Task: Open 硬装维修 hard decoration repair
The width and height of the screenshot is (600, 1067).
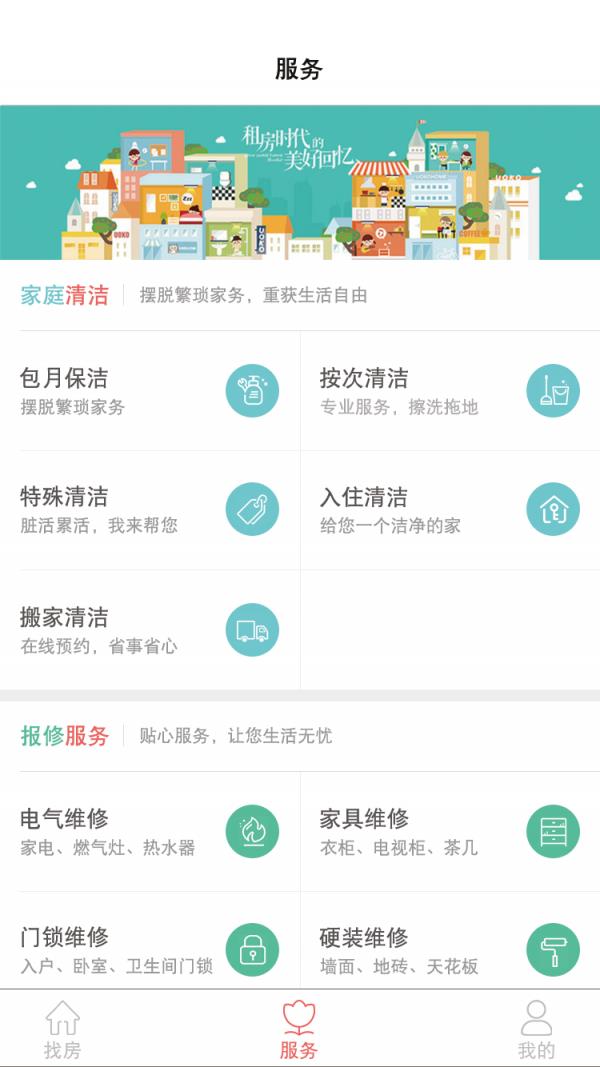Action: (450, 949)
